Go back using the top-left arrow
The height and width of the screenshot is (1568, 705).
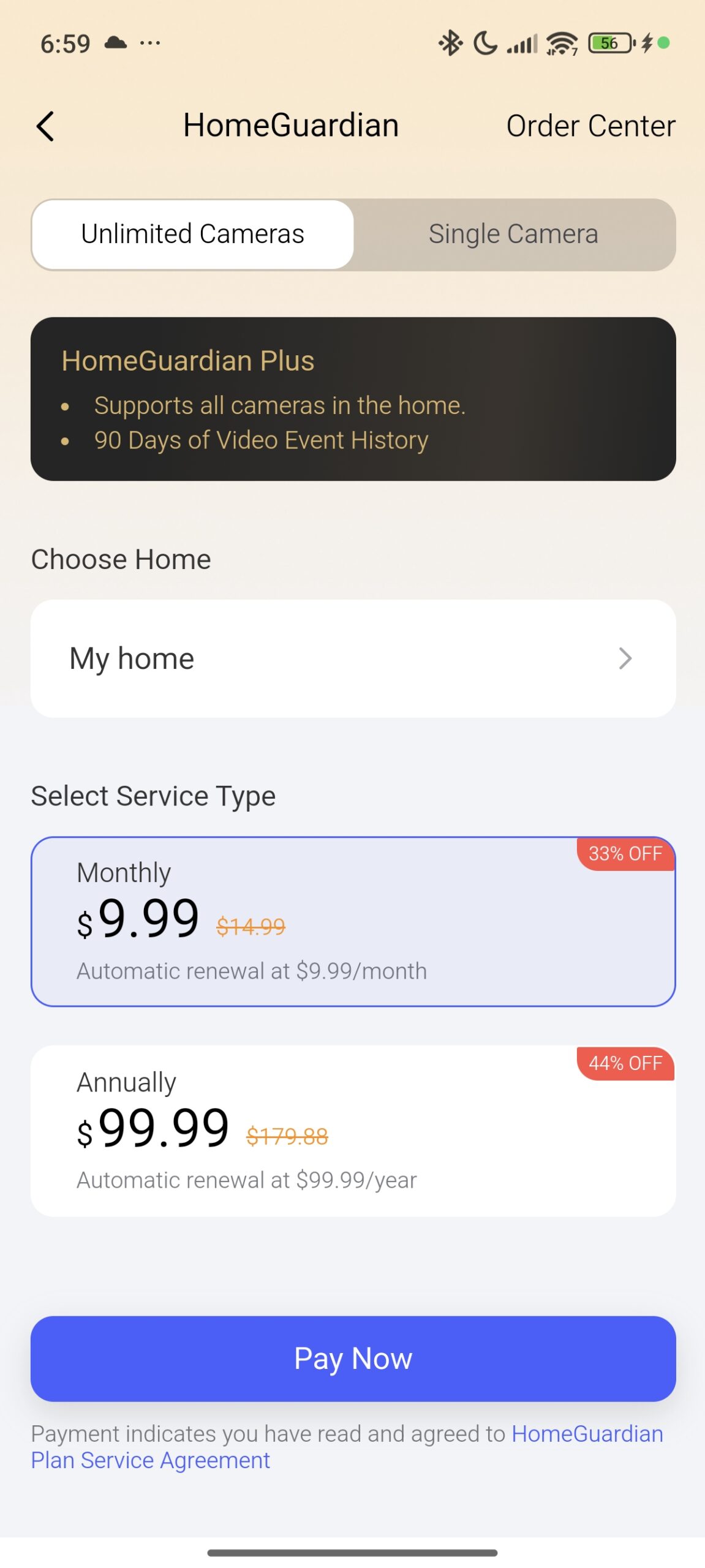tap(45, 126)
